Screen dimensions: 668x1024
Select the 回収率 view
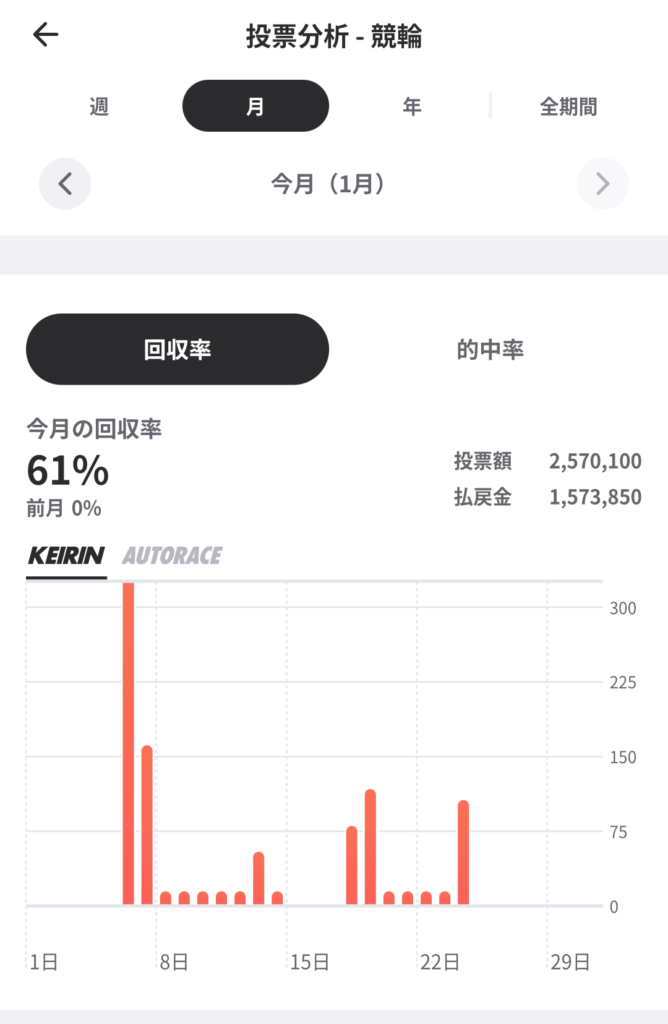(177, 349)
